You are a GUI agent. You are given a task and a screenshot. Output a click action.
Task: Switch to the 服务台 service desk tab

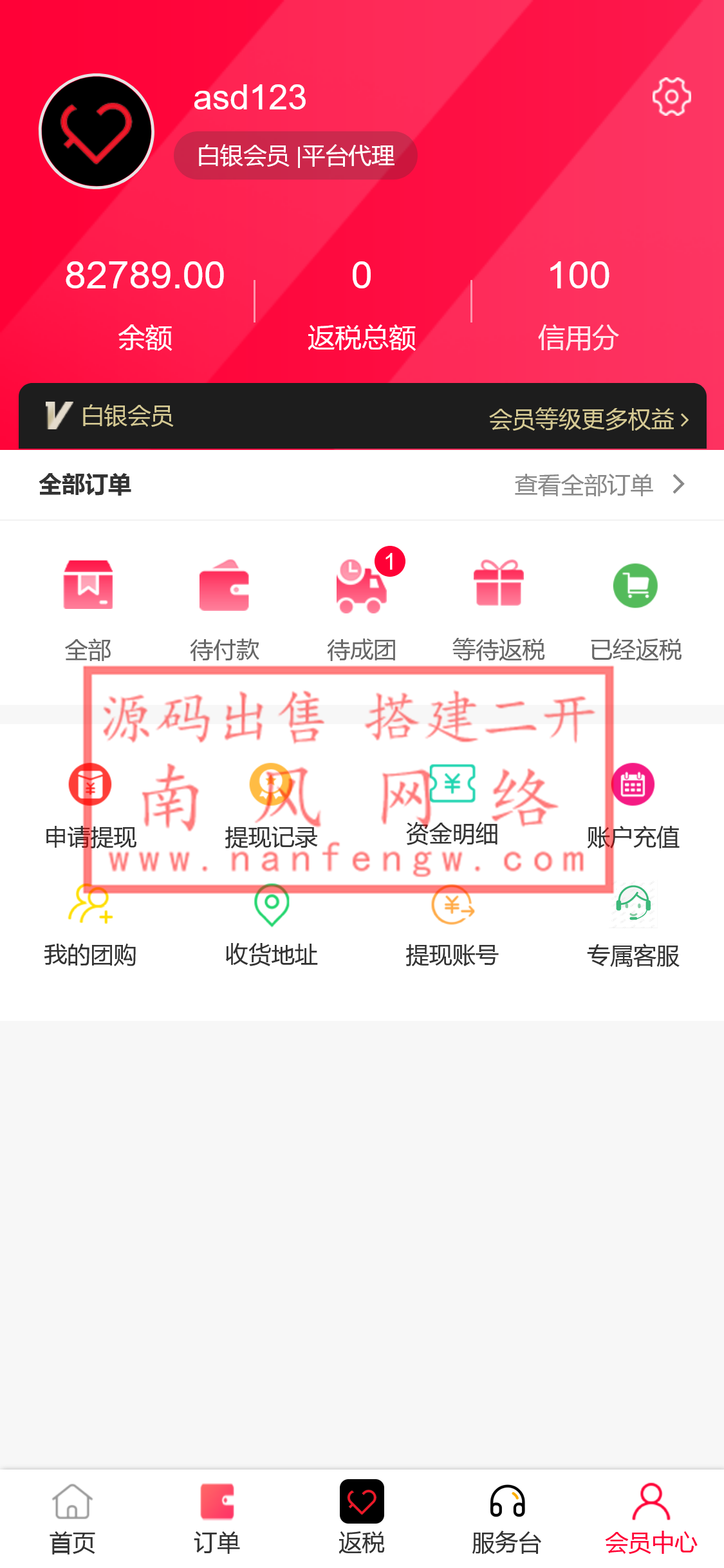(506, 1518)
